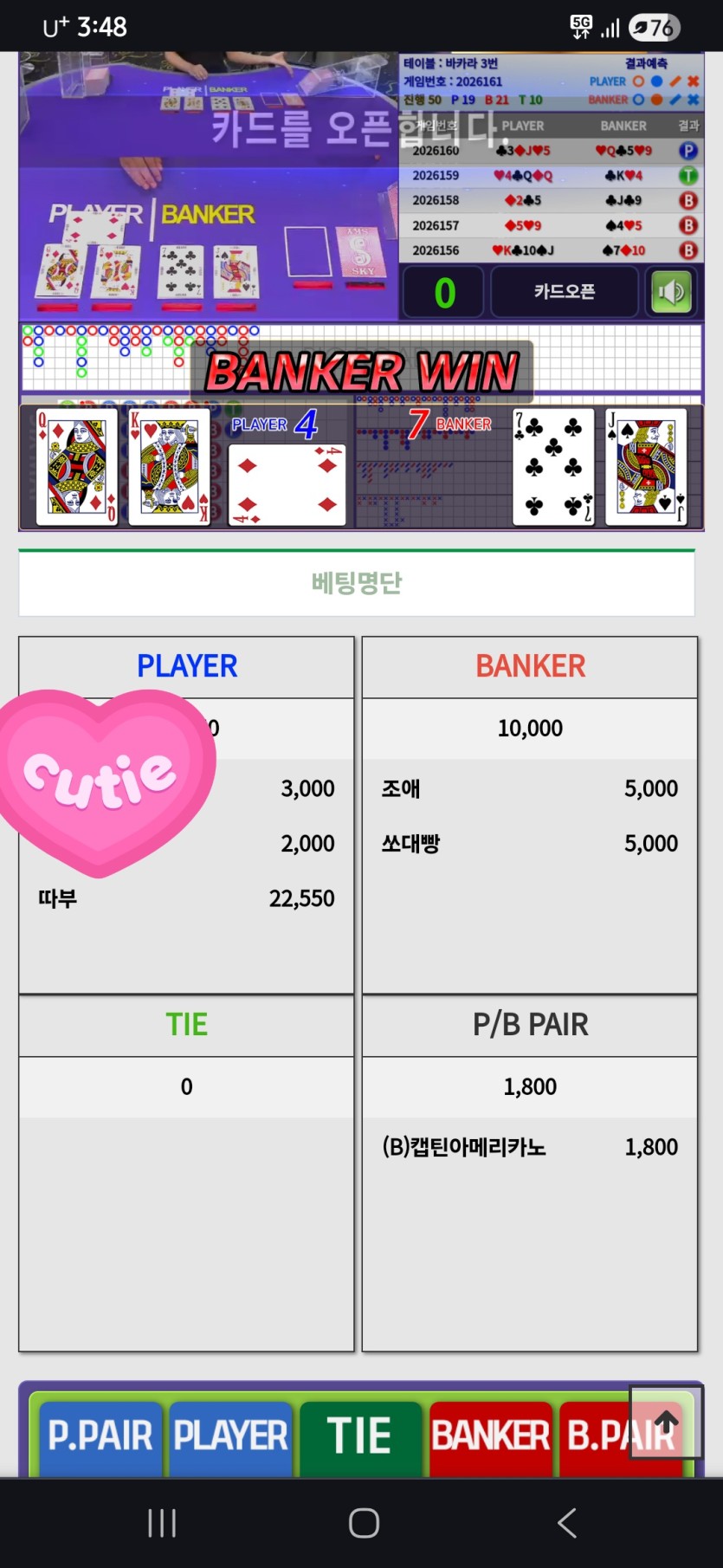
Task: Go back with system back button
Action: tap(567, 1522)
